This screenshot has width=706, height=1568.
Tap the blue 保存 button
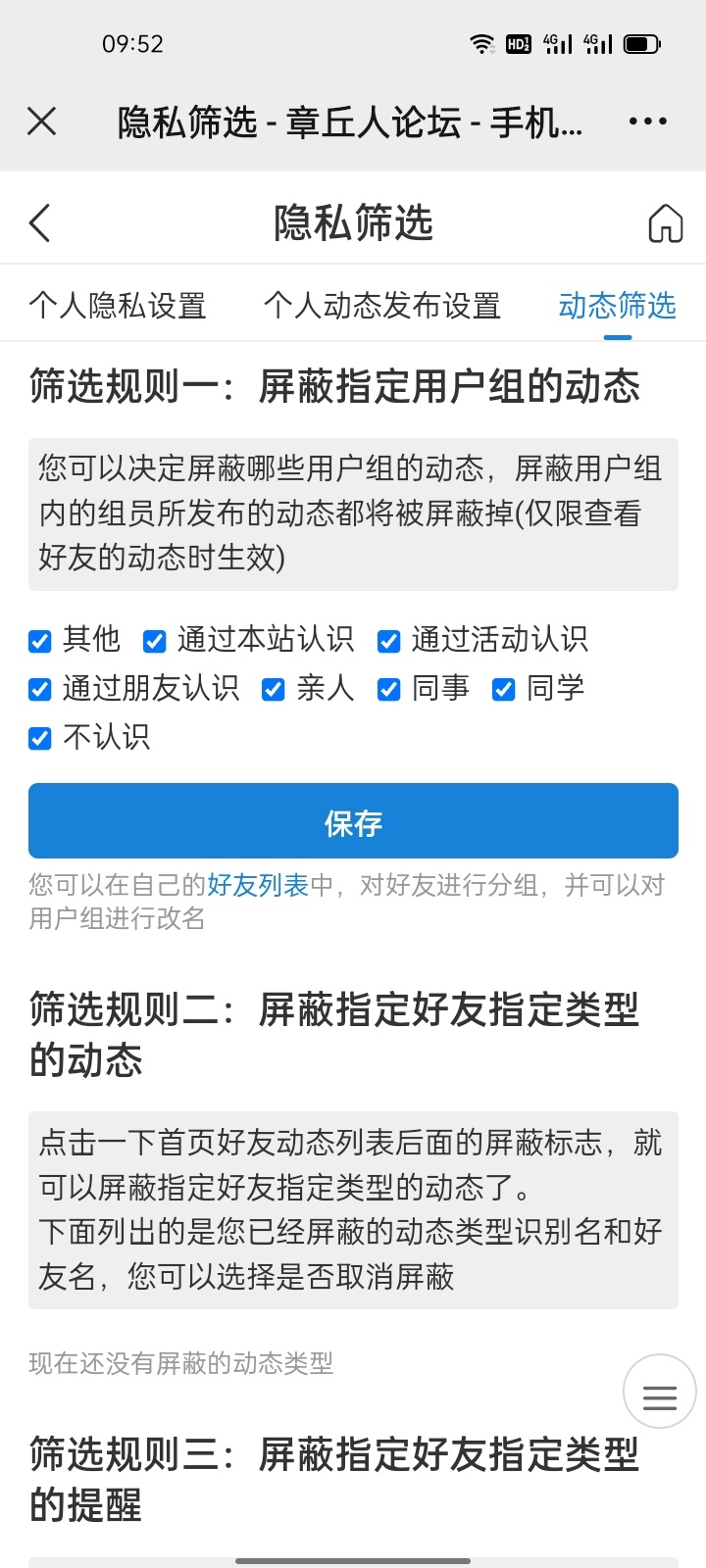point(353,821)
